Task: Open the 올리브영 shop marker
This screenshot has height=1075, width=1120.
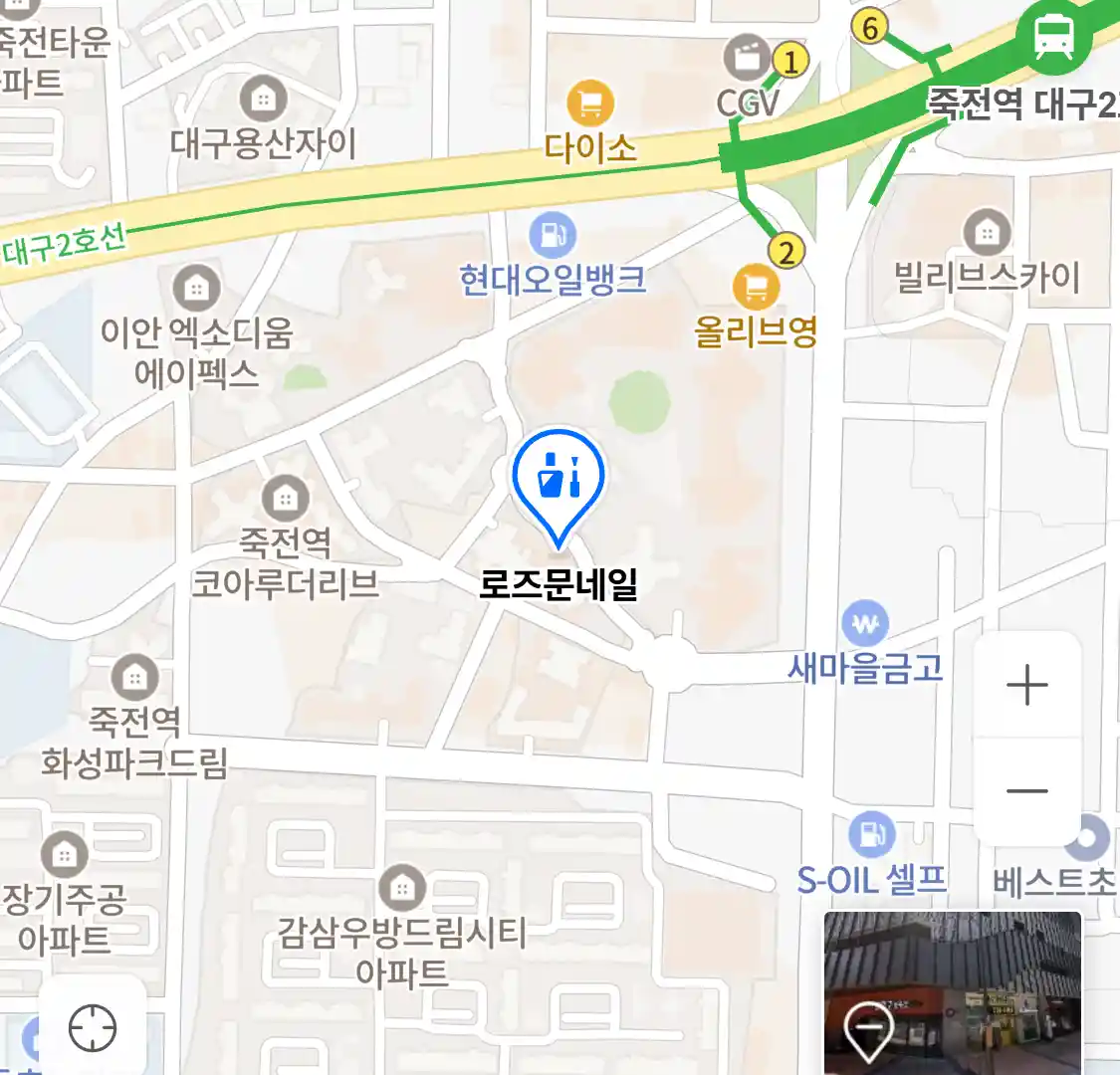Action: 756,288
